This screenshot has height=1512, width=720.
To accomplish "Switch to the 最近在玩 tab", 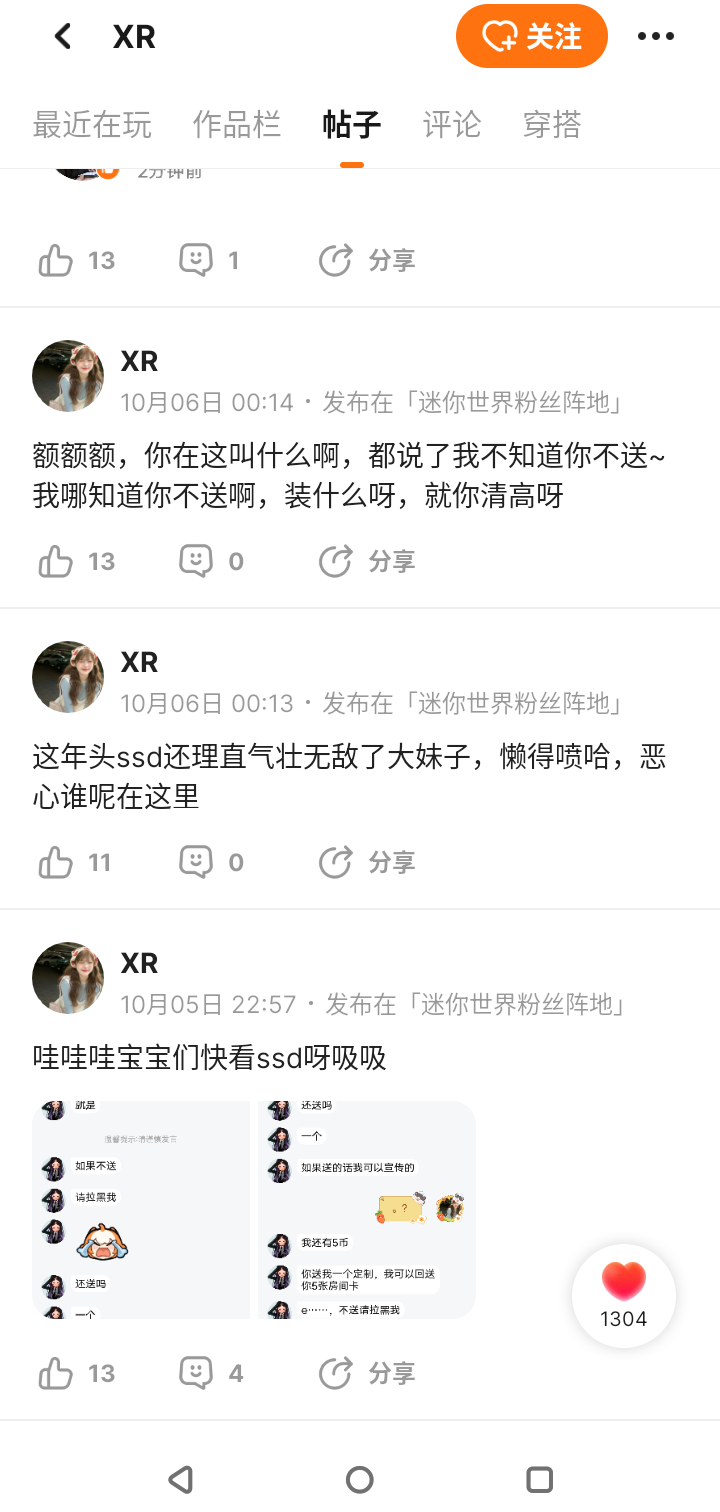I will tap(92, 125).
